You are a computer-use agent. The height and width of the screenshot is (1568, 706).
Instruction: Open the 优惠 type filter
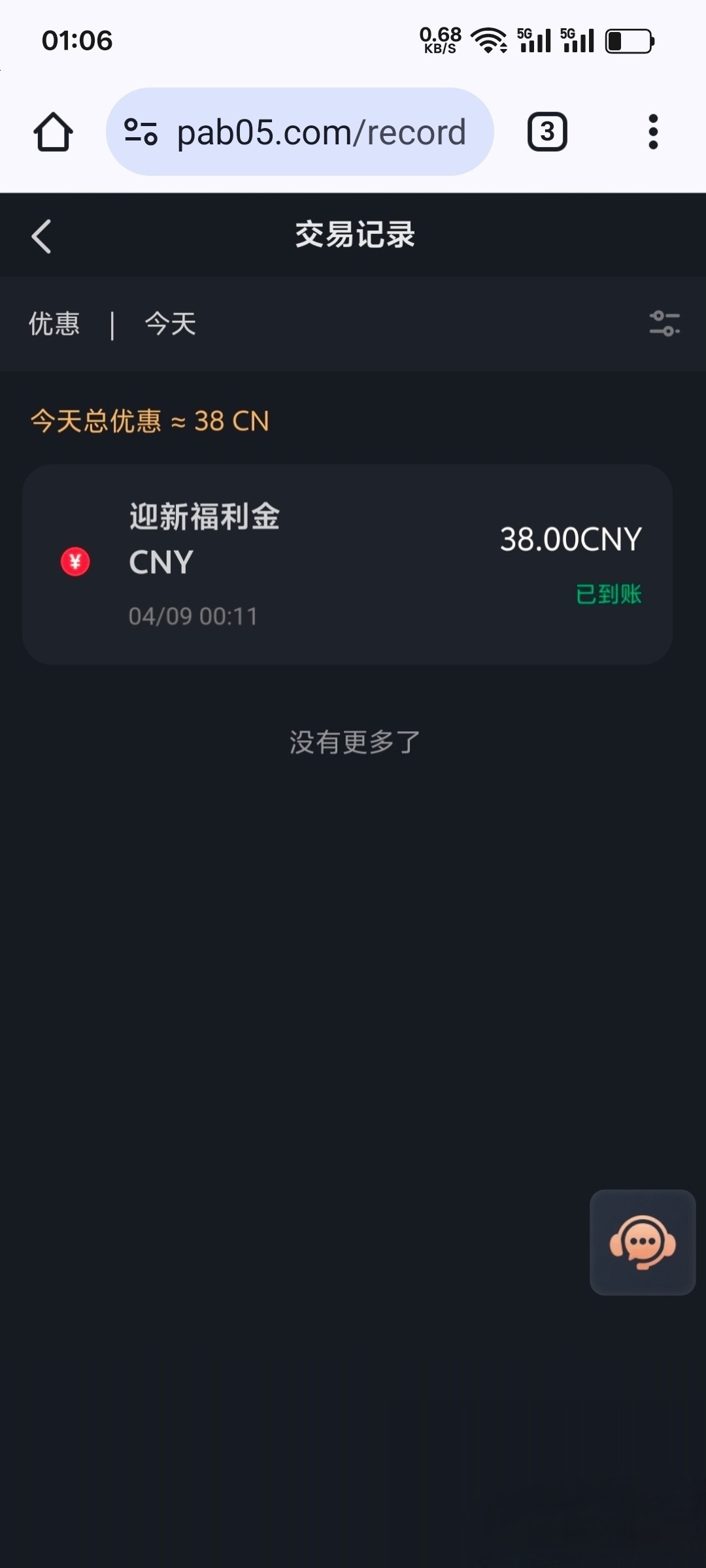(54, 324)
